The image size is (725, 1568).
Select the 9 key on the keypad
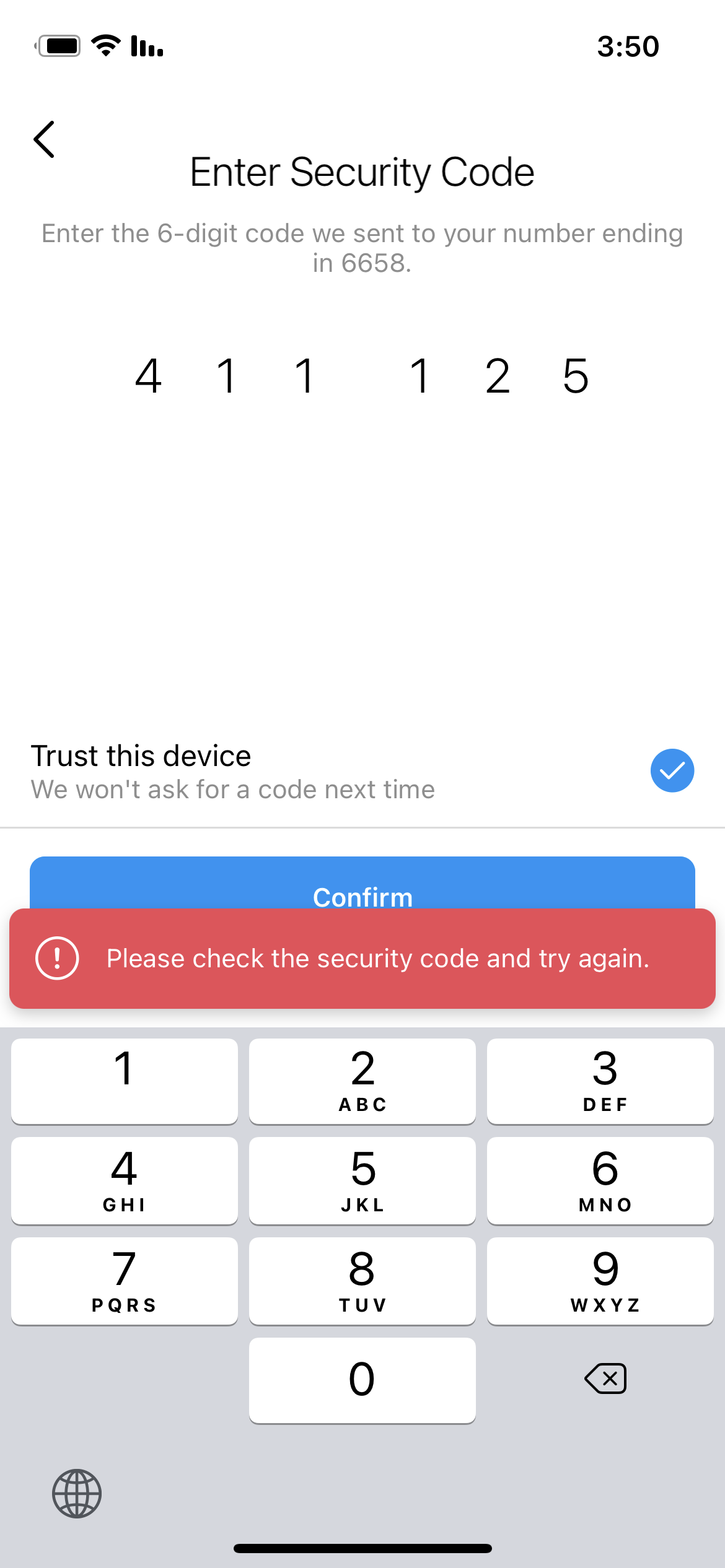click(600, 1281)
